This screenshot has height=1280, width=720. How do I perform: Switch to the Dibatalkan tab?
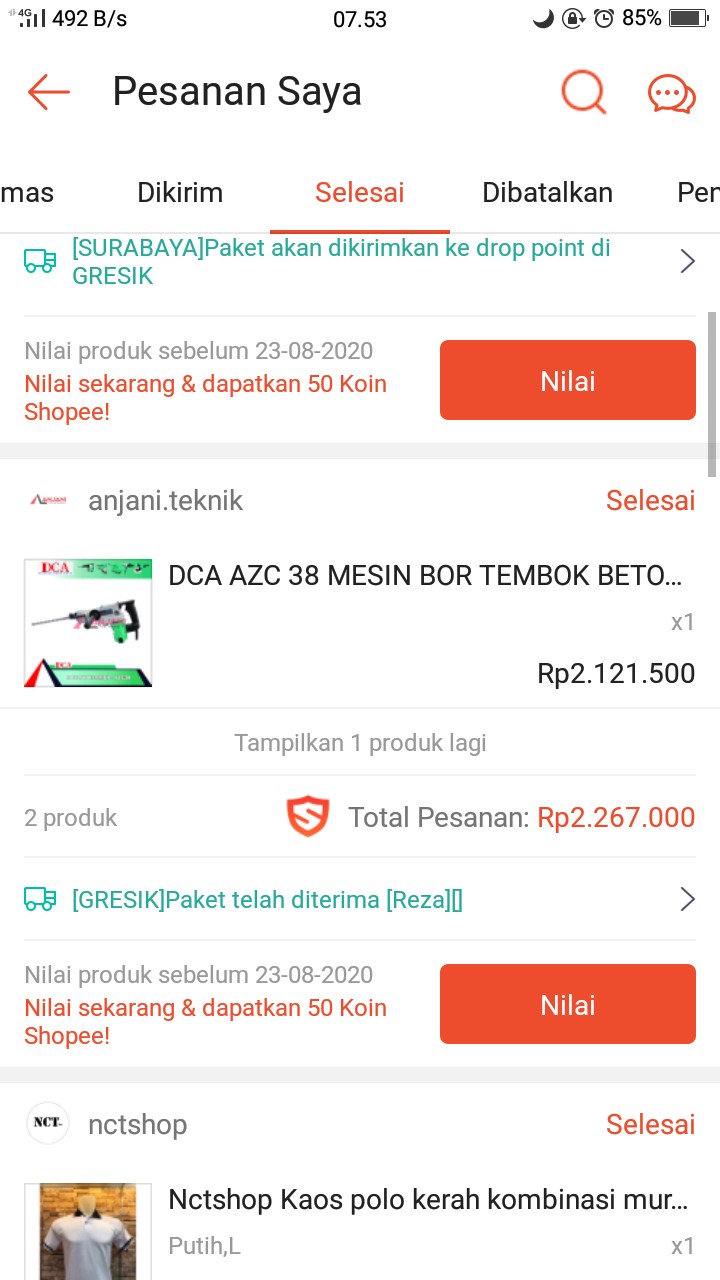click(x=547, y=192)
